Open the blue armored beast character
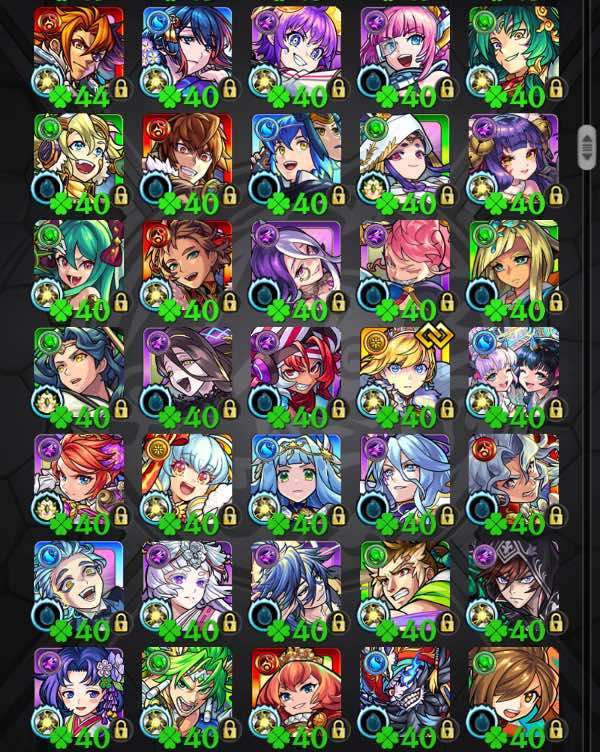 tap(404, 691)
